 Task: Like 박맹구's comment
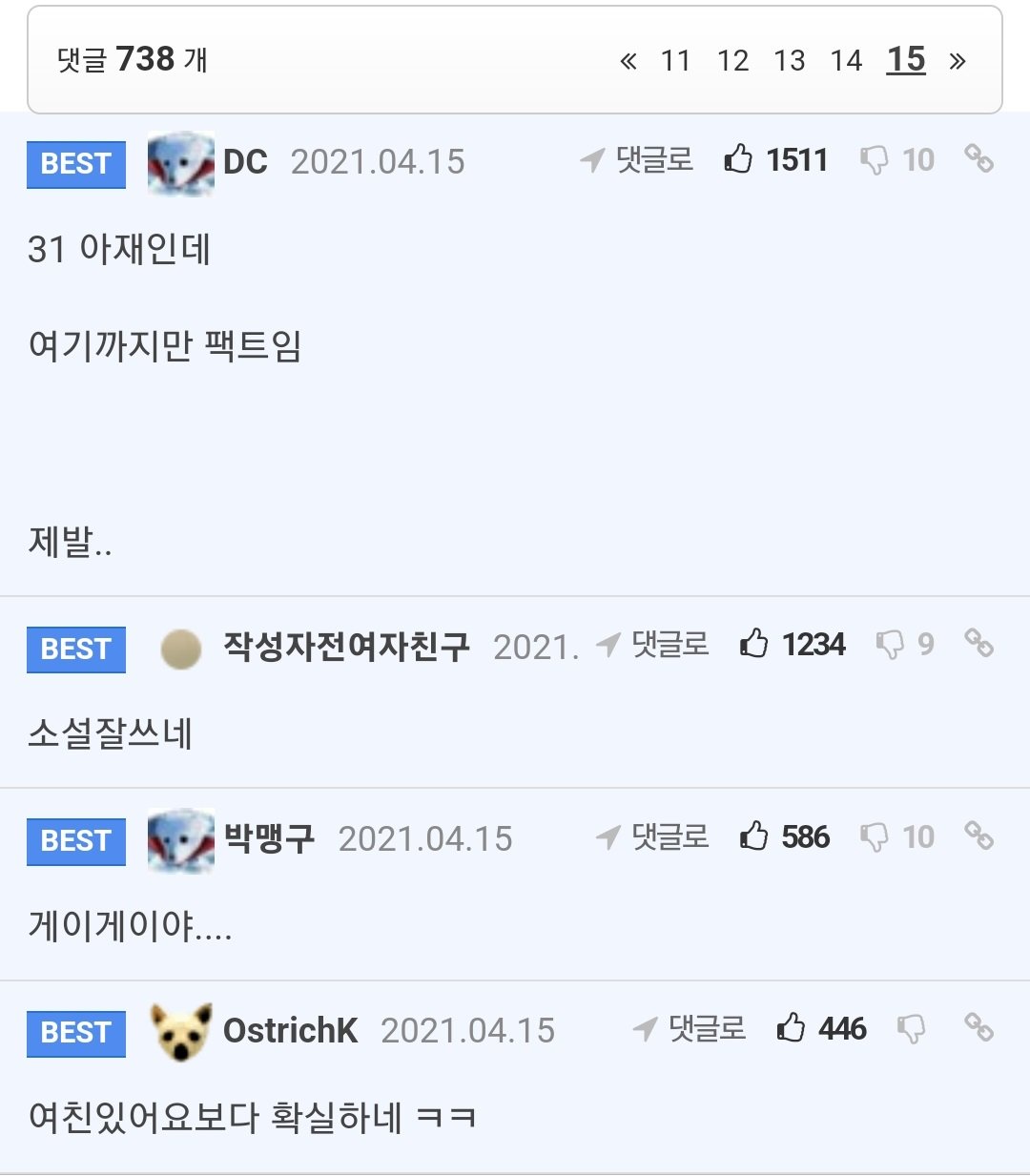[x=754, y=836]
